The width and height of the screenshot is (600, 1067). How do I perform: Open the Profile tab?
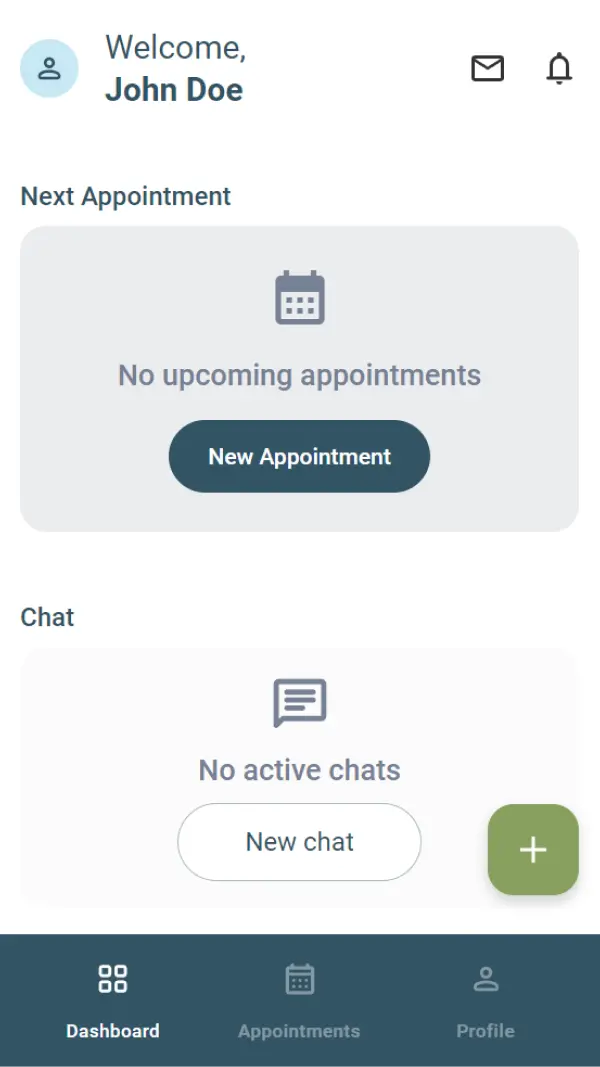click(486, 1000)
